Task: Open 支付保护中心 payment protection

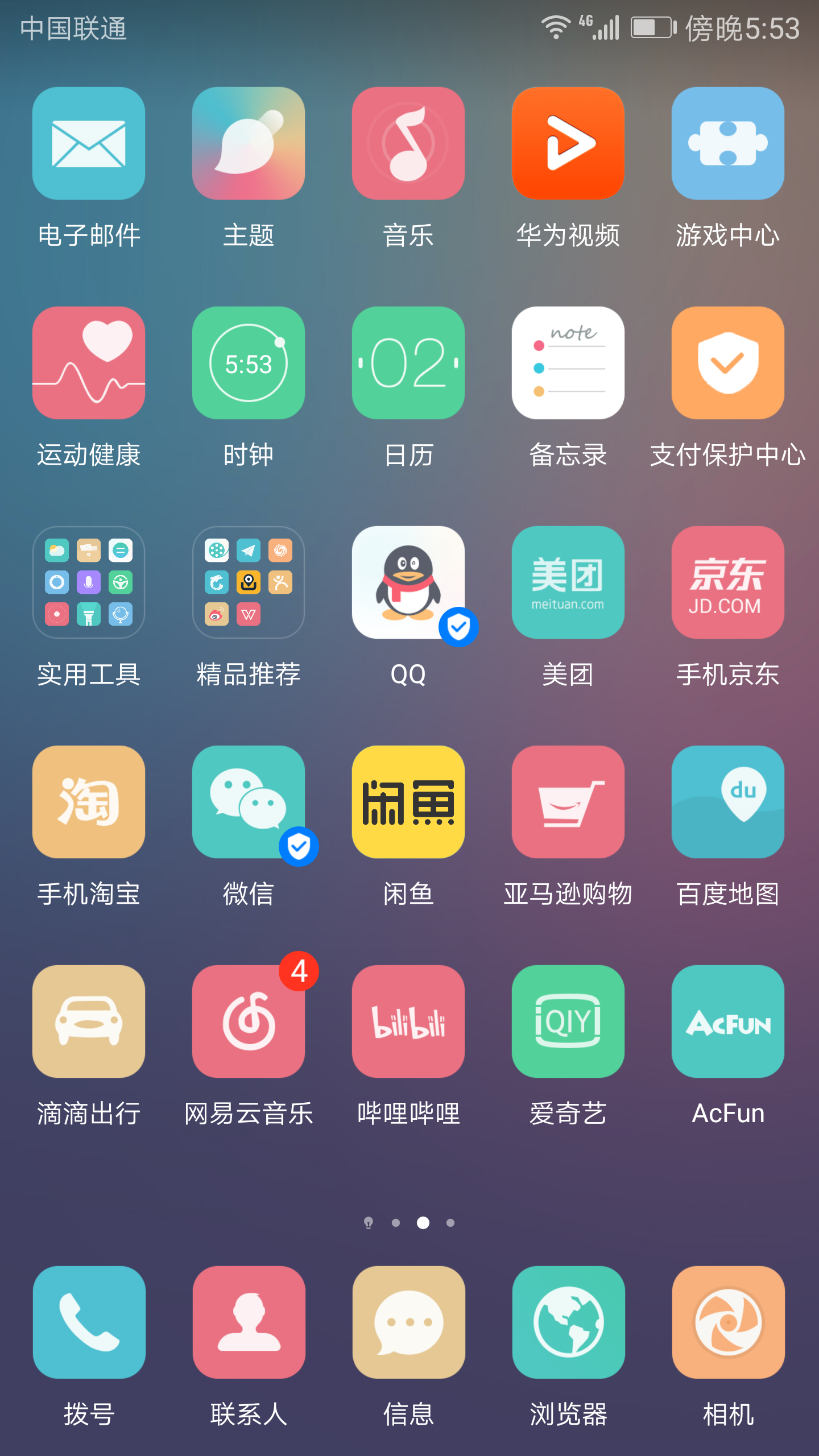Action: point(727,363)
